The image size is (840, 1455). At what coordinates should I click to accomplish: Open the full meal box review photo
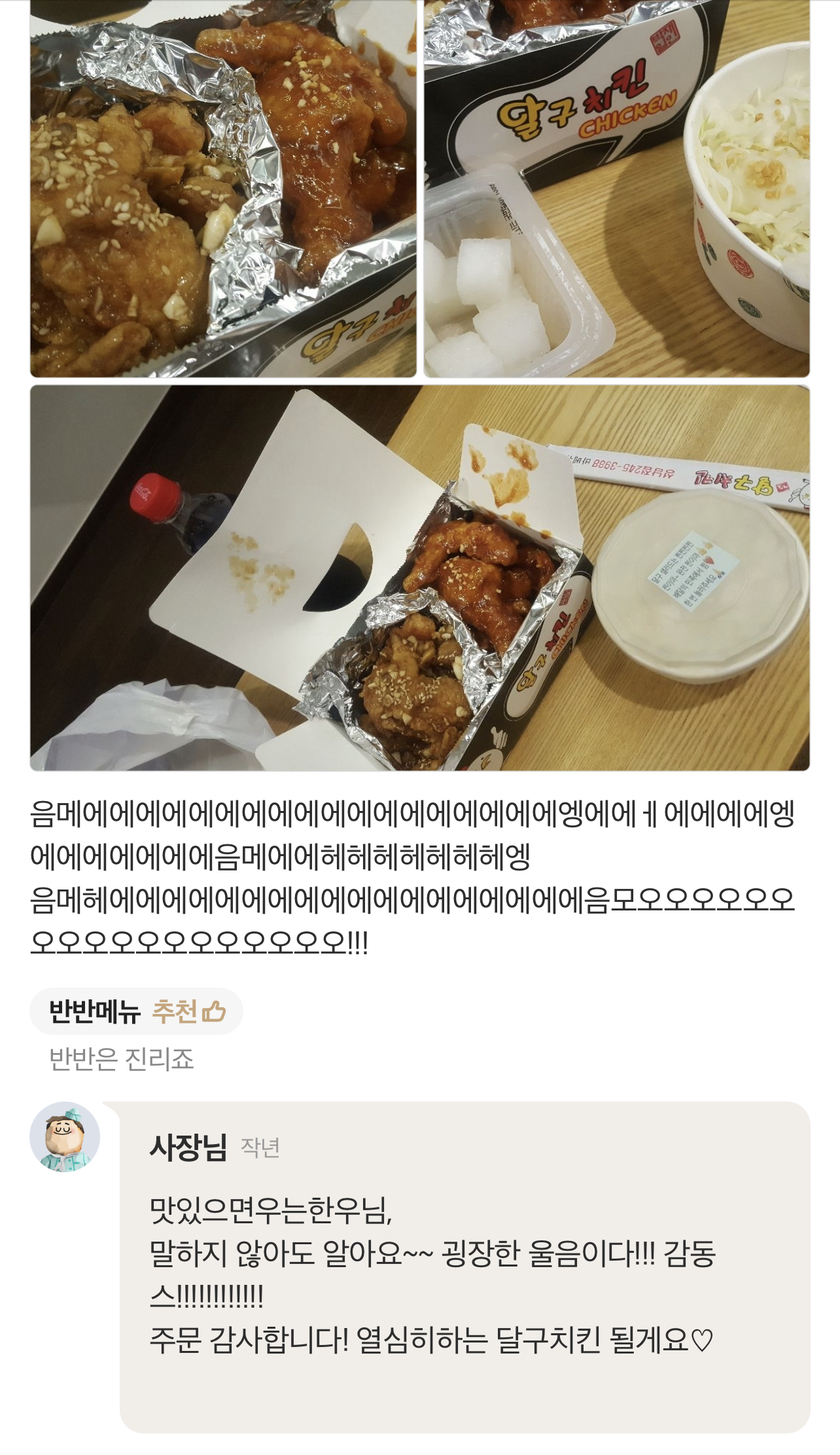pos(419,577)
